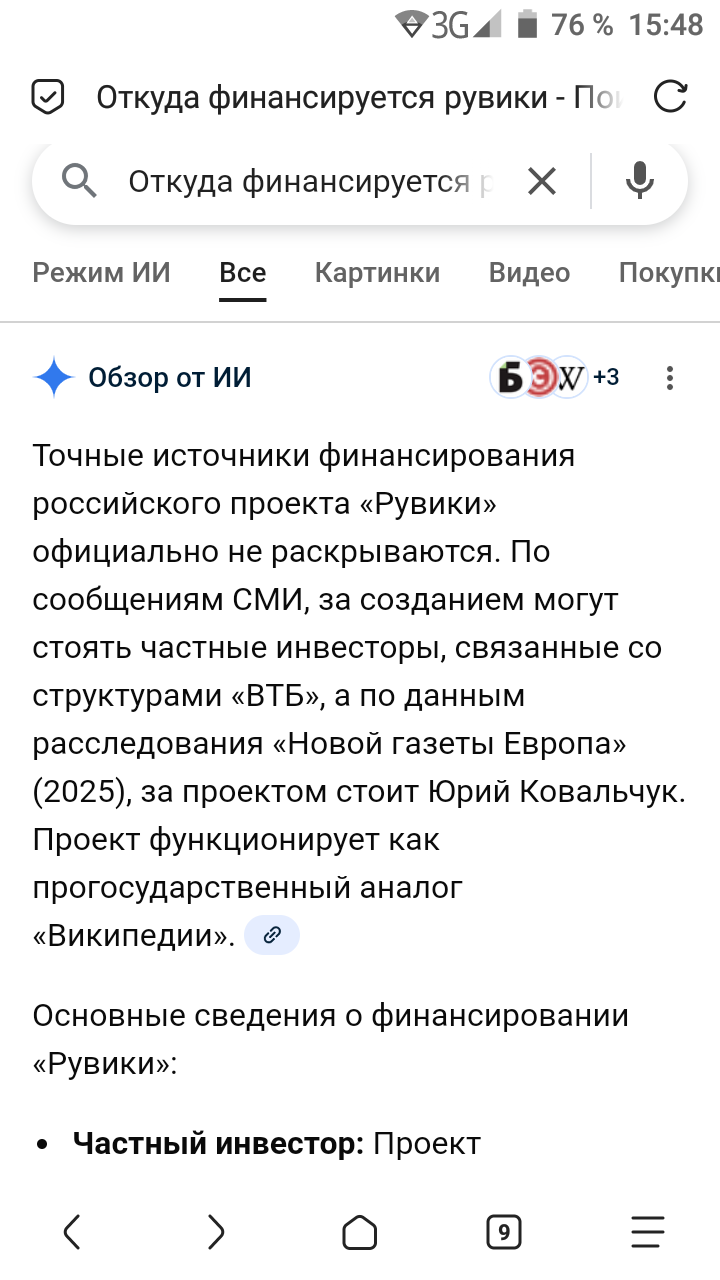Switch to the Картинки tab
Image resolution: width=720 pixels, height=1280 pixels.
[377, 273]
